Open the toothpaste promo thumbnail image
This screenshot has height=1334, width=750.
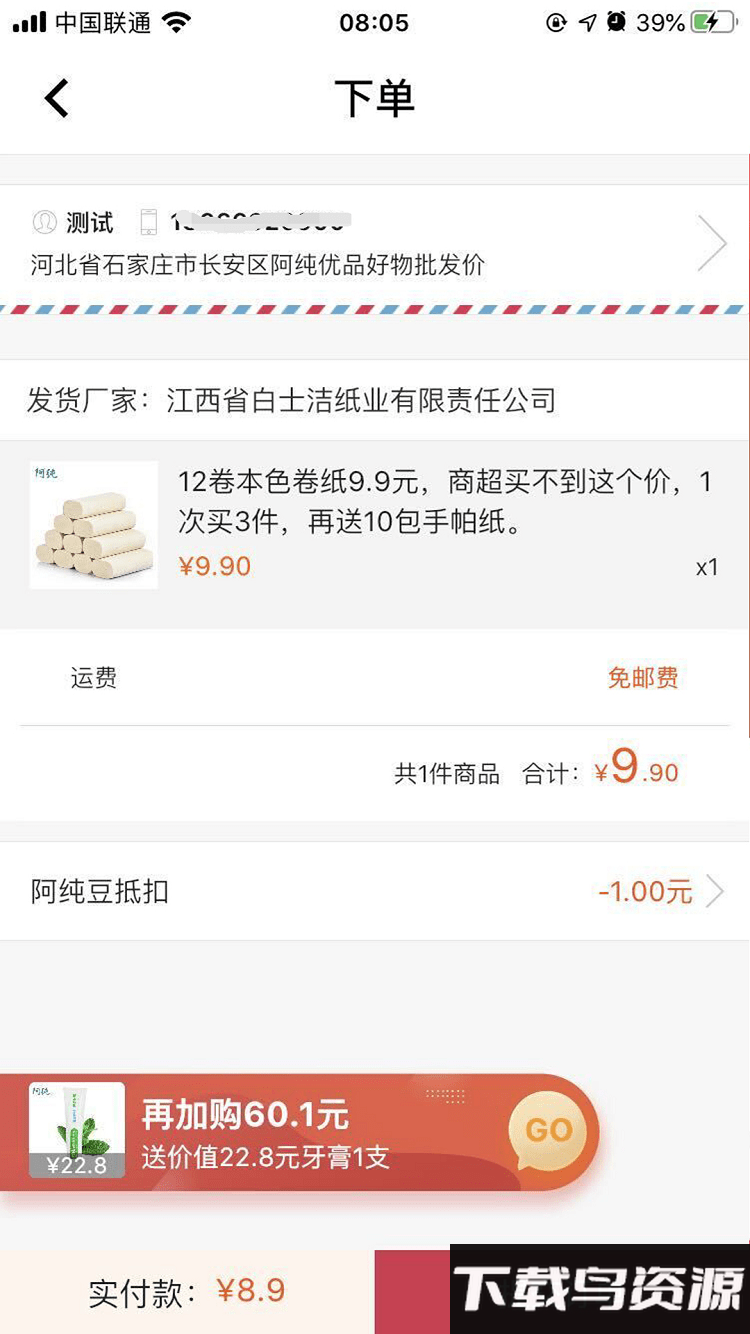coord(76,1120)
